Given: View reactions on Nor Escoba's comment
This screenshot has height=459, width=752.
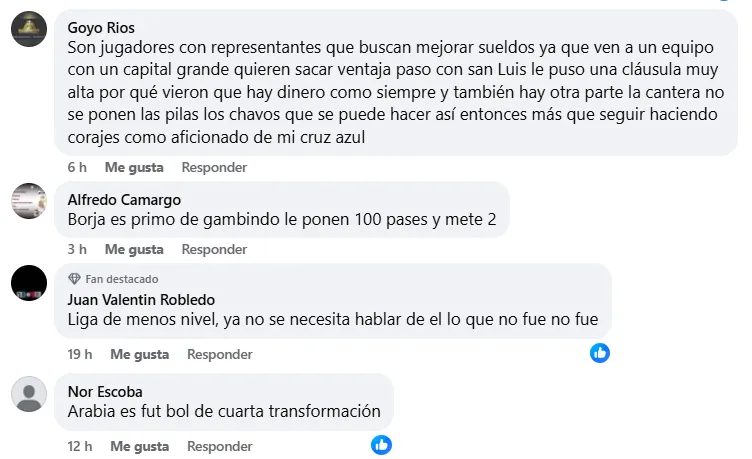Looking at the screenshot, I should (381, 445).
